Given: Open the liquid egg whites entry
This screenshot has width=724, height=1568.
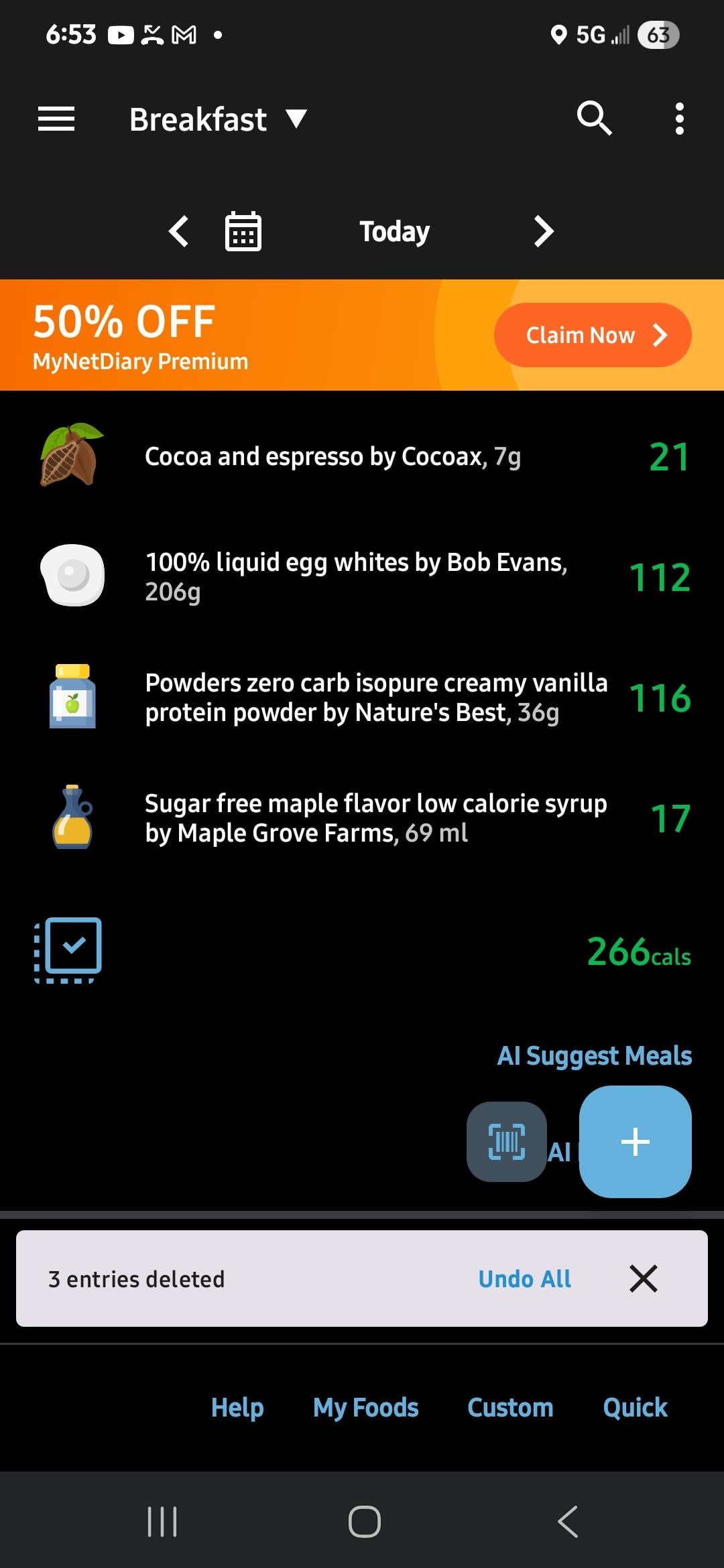Looking at the screenshot, I should [355, 576].
